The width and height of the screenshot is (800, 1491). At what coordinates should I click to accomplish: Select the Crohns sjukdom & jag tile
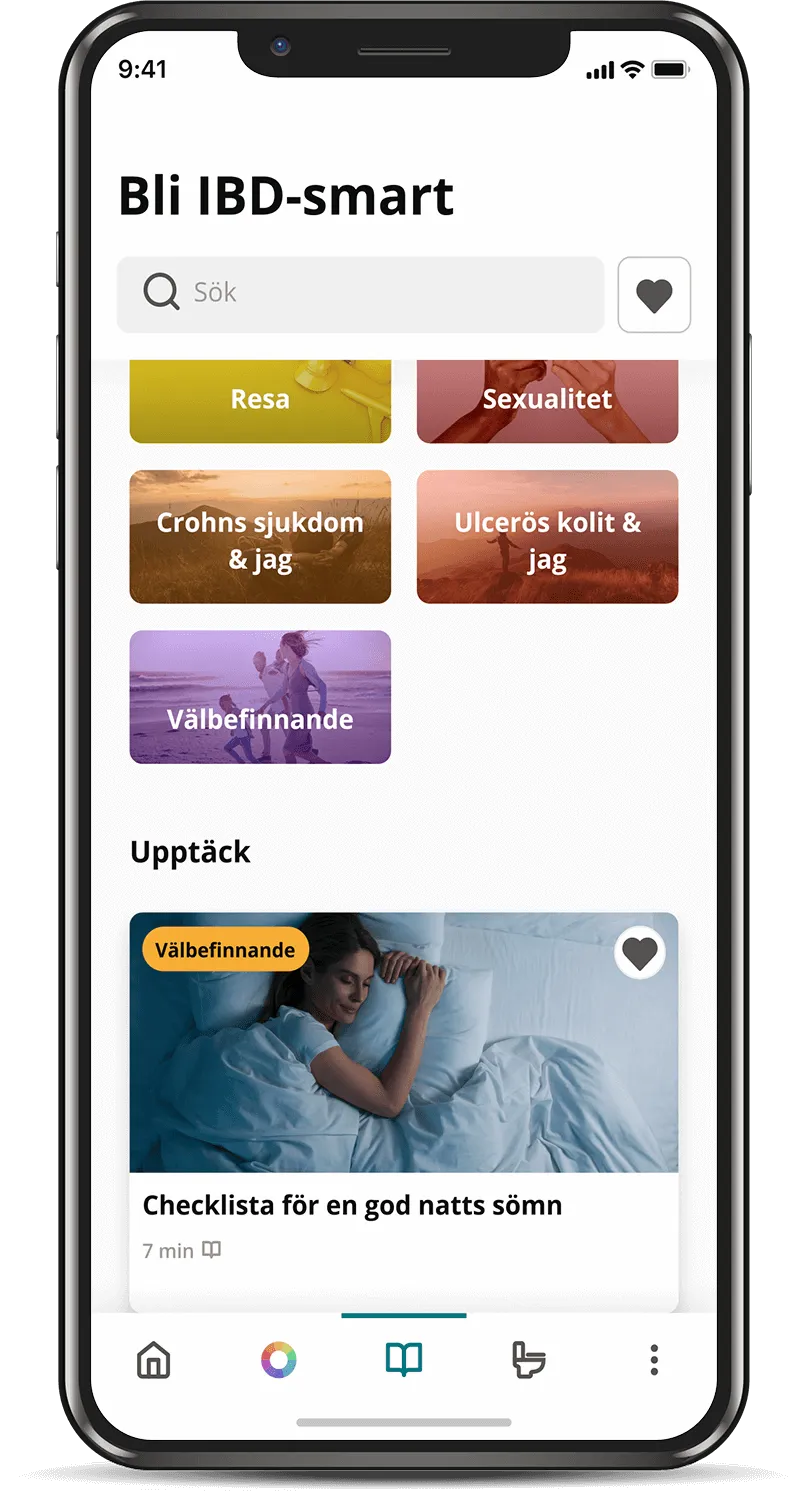click(260, 537)
